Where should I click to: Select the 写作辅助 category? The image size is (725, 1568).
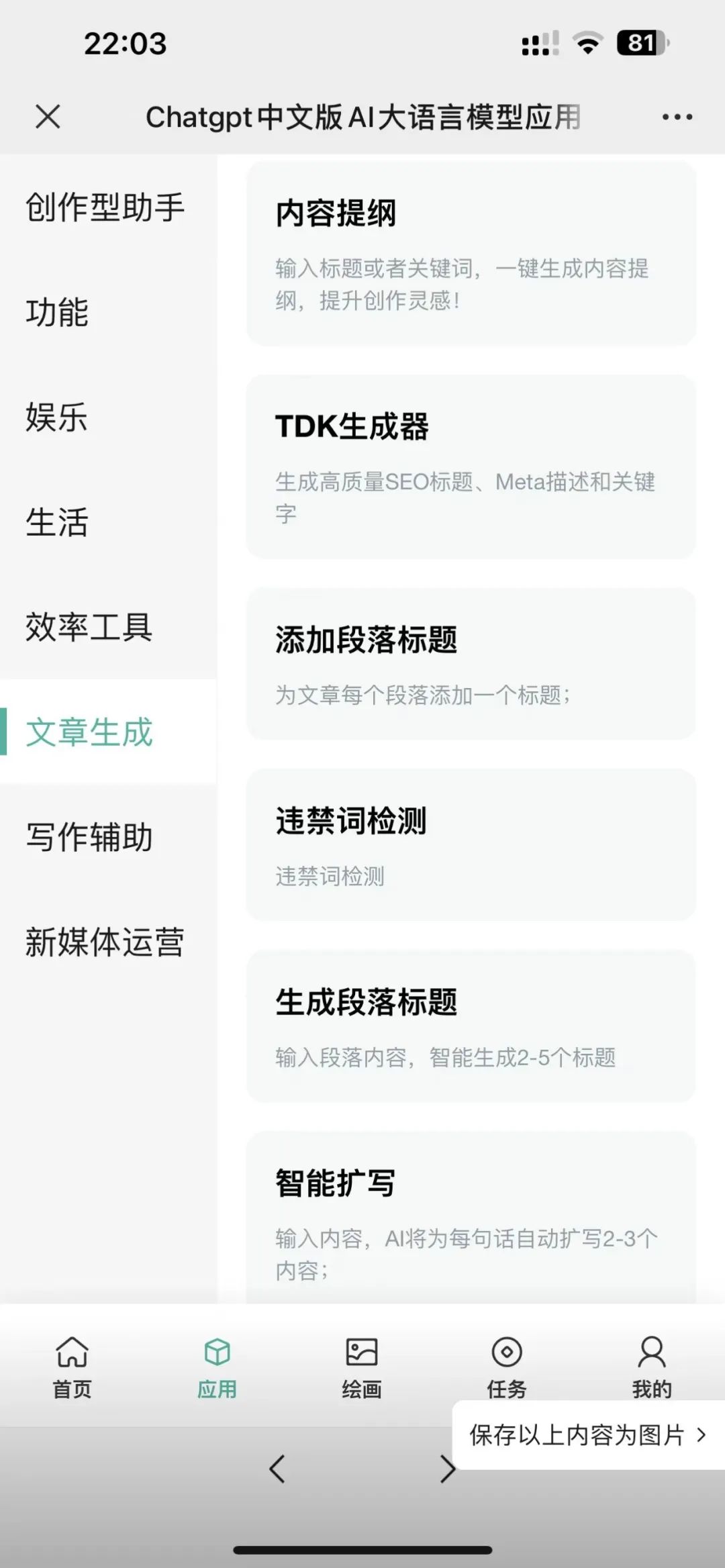click(x=108, y=837)
